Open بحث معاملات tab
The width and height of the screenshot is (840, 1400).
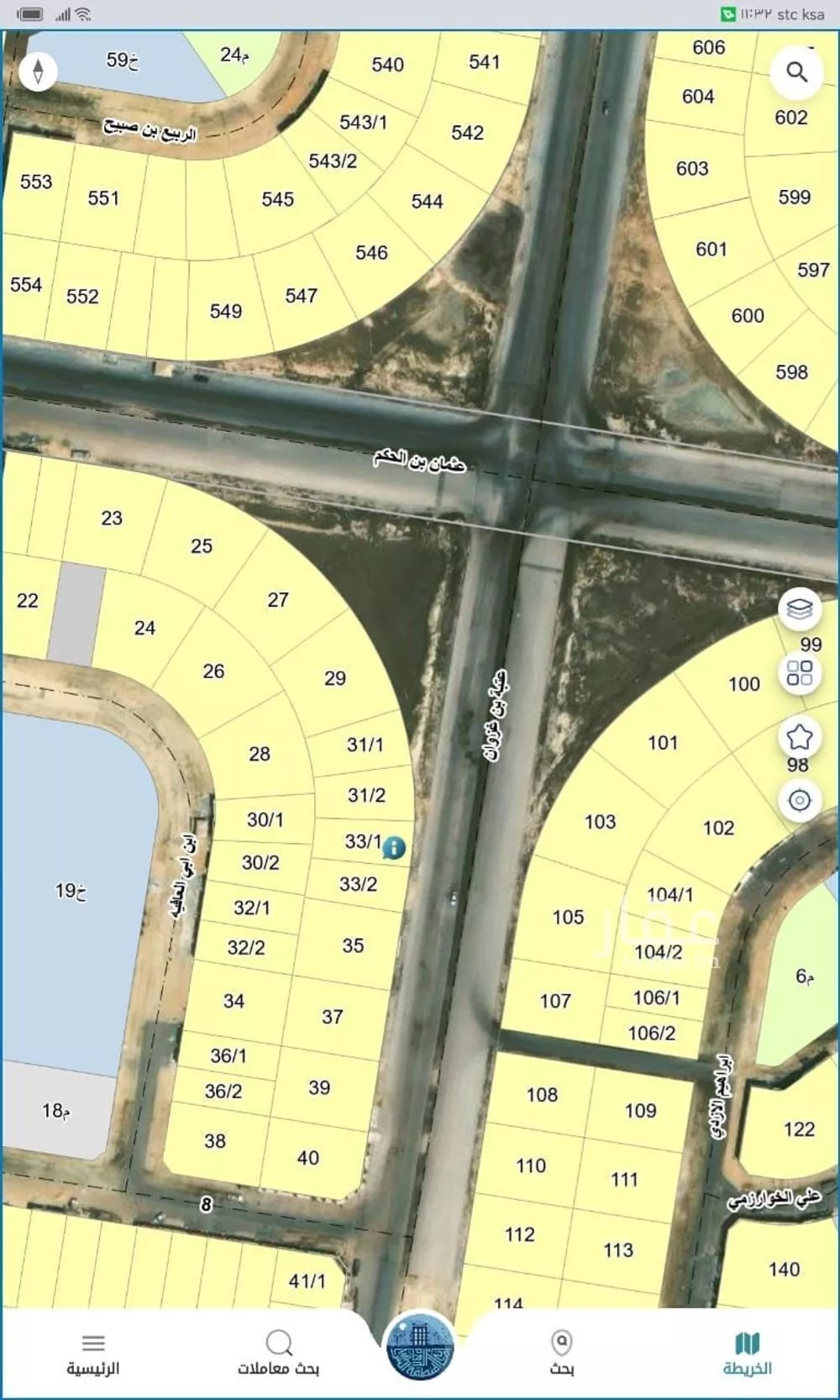point(278,1352)
